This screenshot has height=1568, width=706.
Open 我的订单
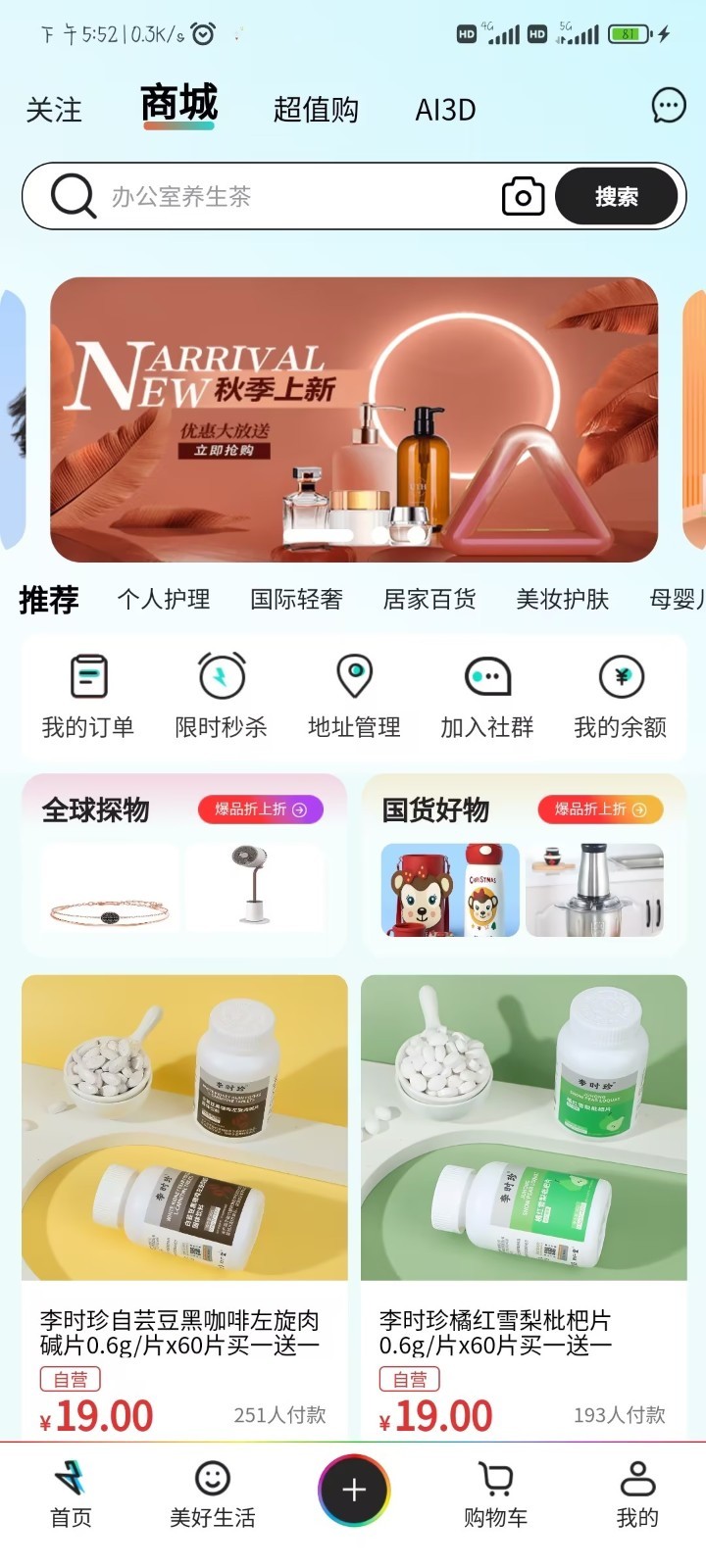point(88,697)
